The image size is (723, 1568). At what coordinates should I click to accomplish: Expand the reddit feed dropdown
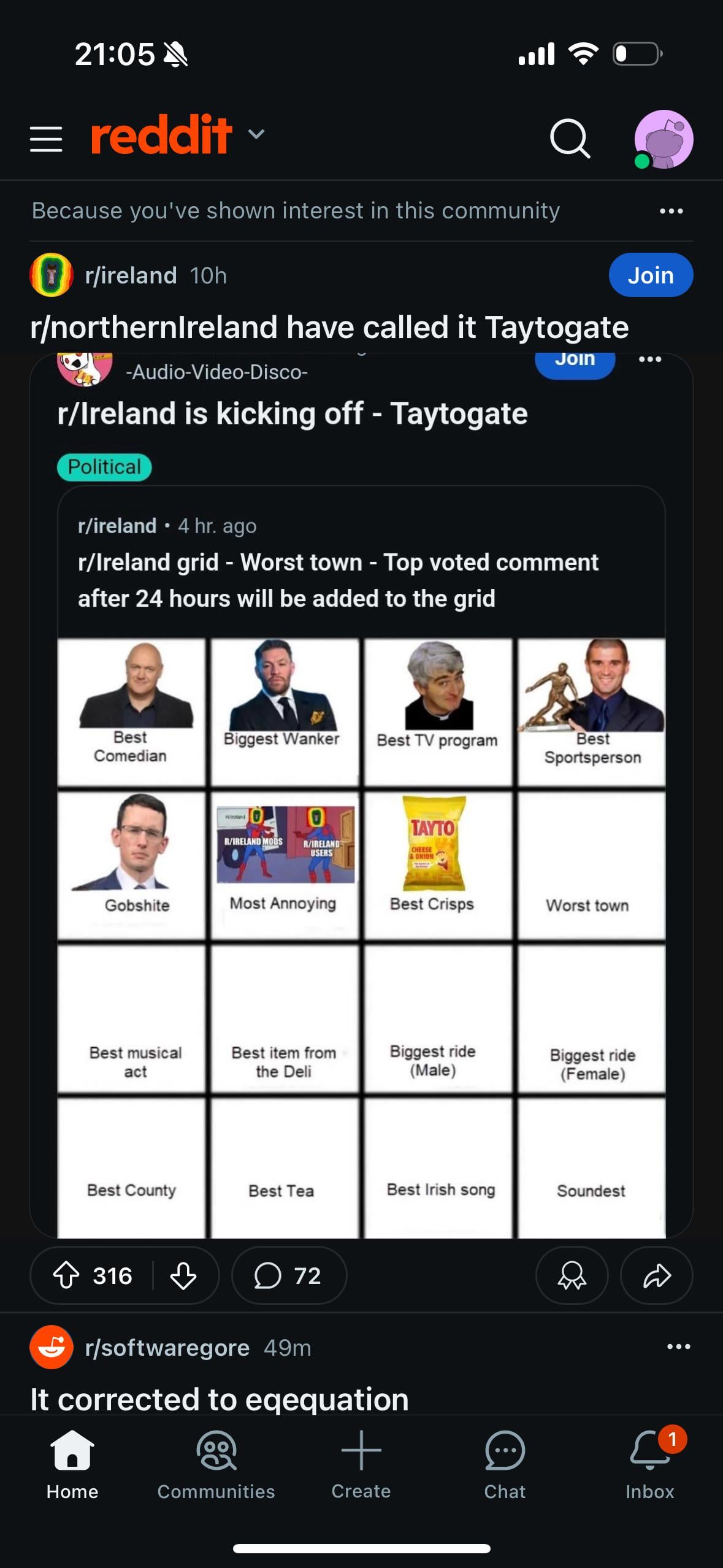[256, 134]
